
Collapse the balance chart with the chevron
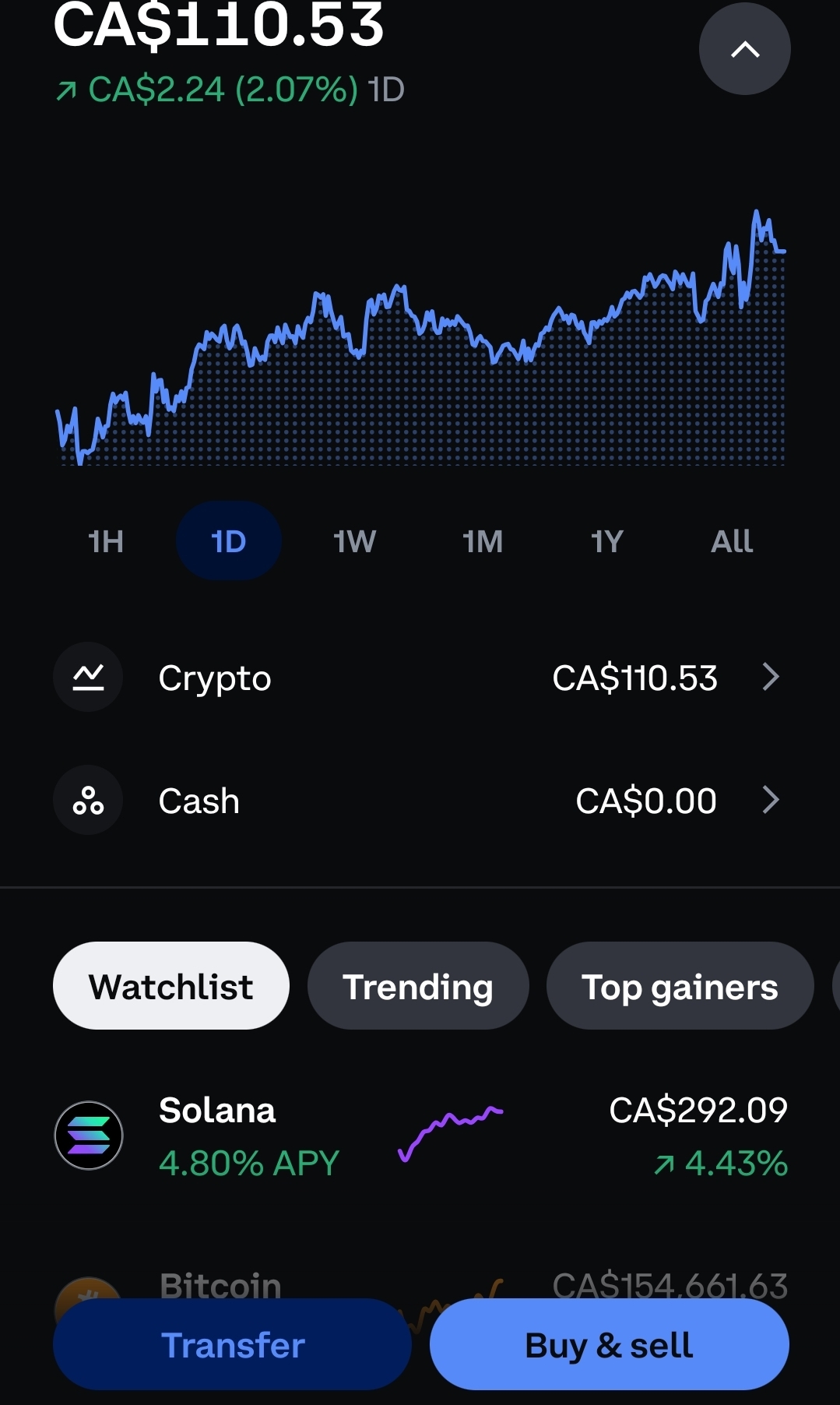[x=744, y=49]
